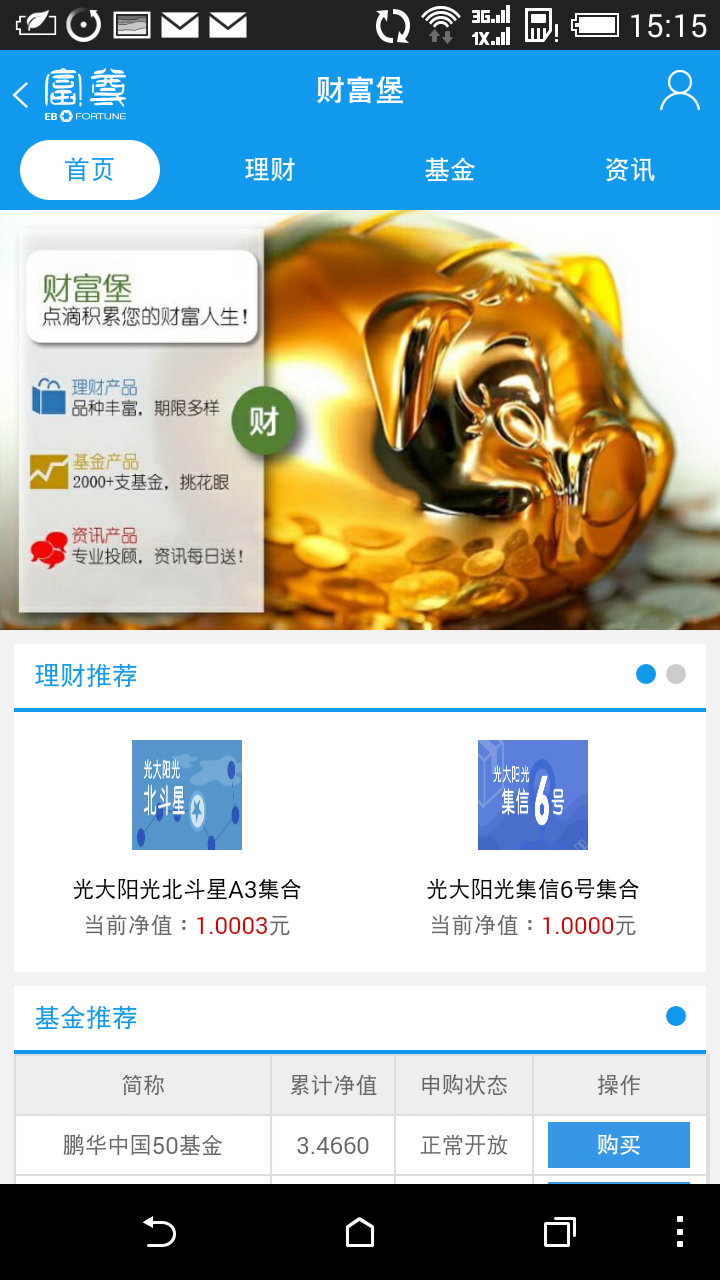The height and width of the screenshot is (1280, 720).
Task: Select the first carousel dot in 理财推荐
Action: point(646,674)
